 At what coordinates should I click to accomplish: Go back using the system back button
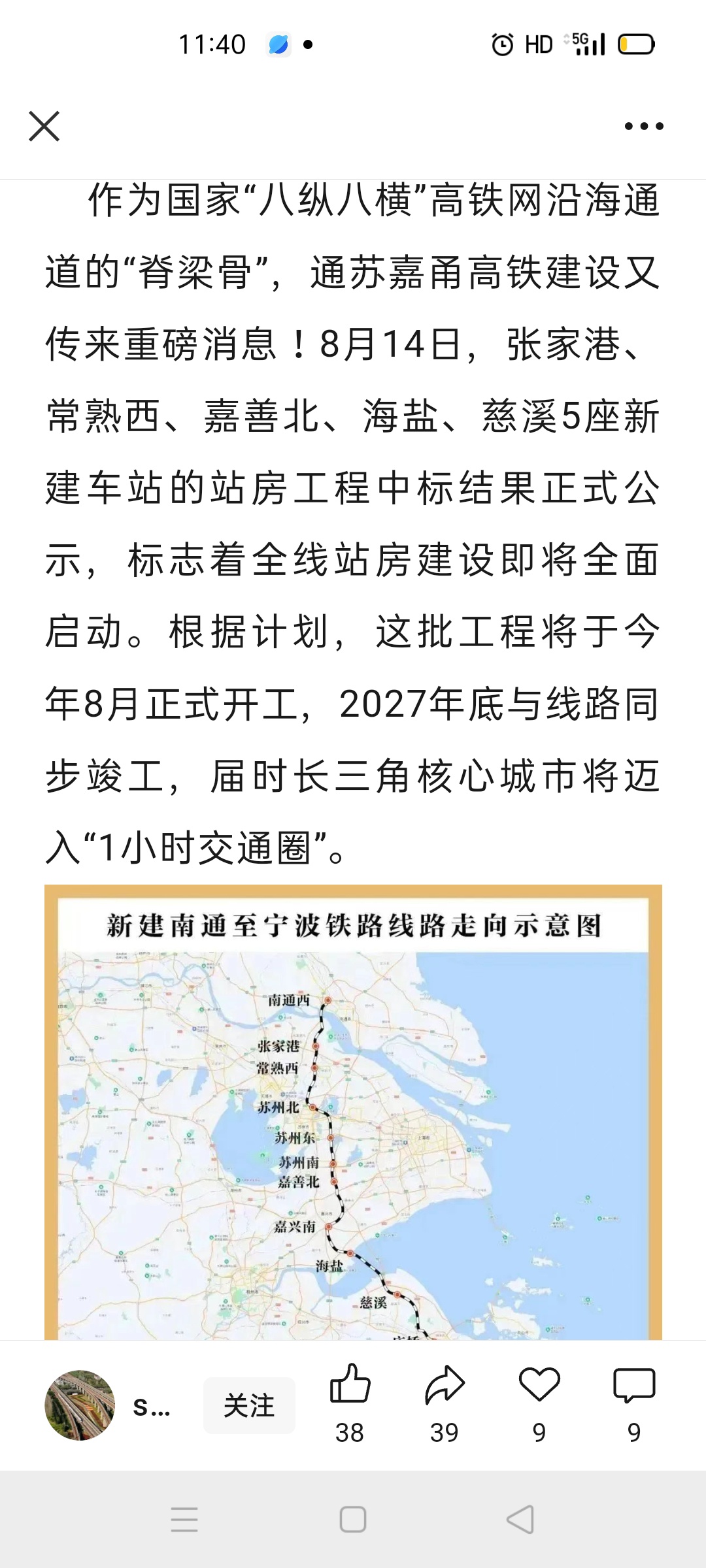pos(520,1520)
